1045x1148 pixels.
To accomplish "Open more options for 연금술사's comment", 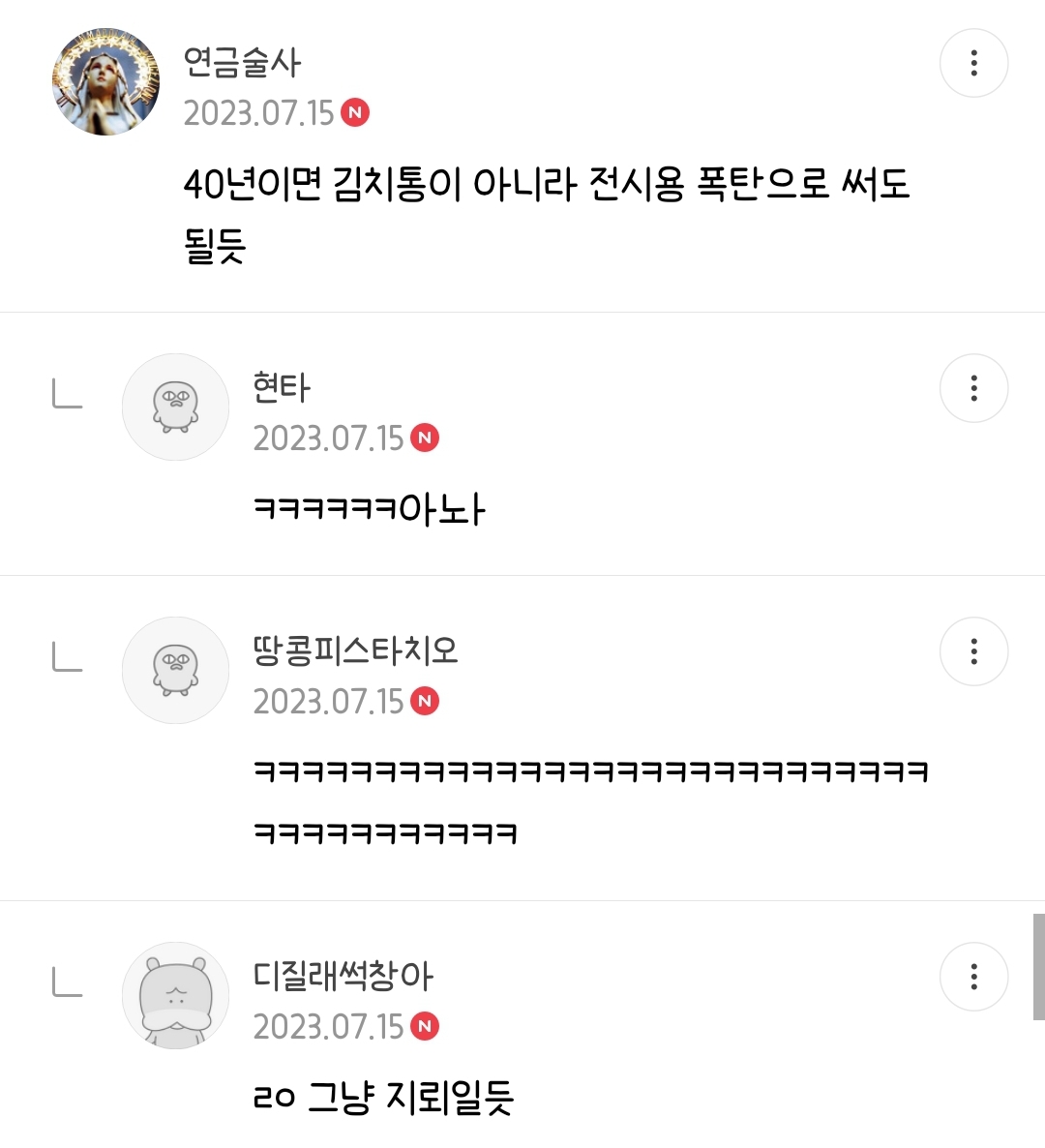I will point(973,63).
